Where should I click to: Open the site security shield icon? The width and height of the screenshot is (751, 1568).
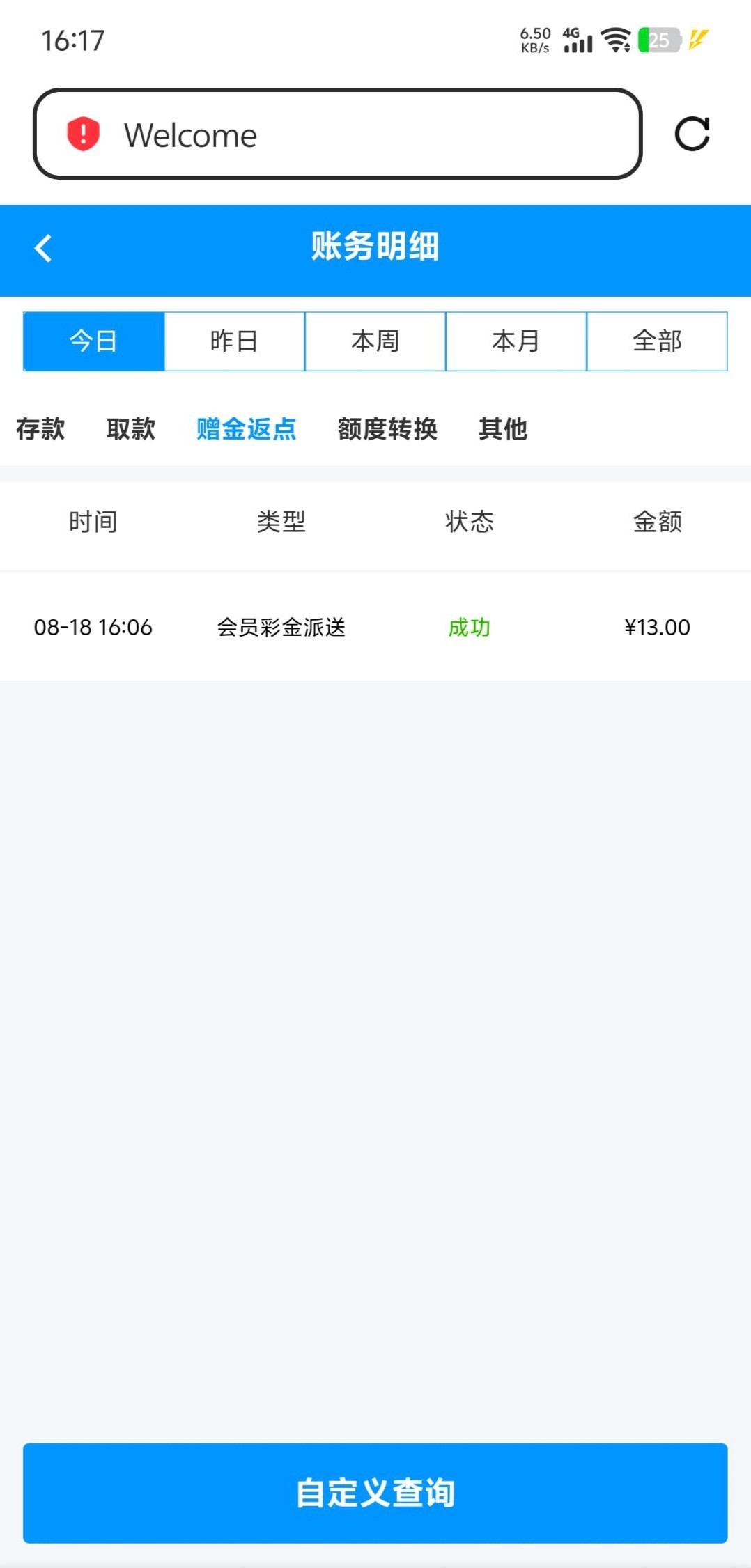[x=84, y=134]
